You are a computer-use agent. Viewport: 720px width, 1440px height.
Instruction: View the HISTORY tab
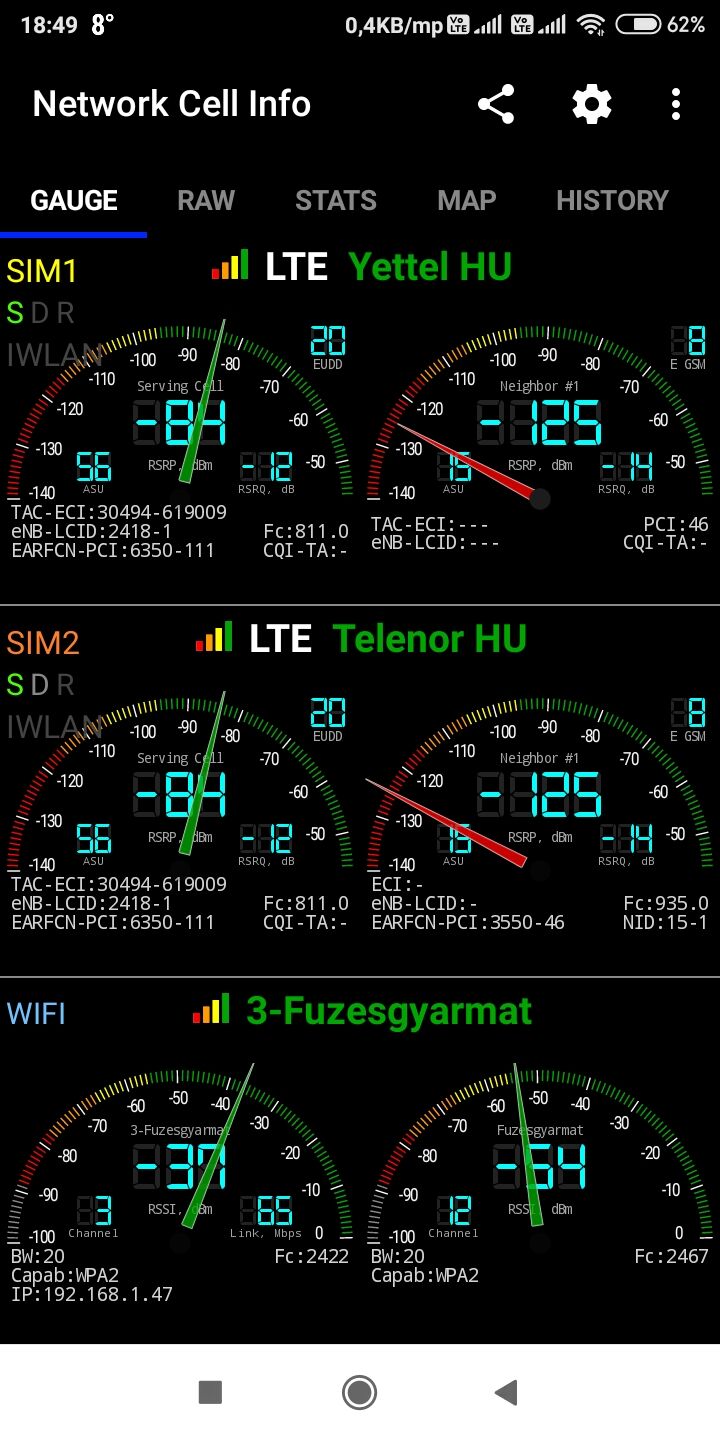[612, 200]
